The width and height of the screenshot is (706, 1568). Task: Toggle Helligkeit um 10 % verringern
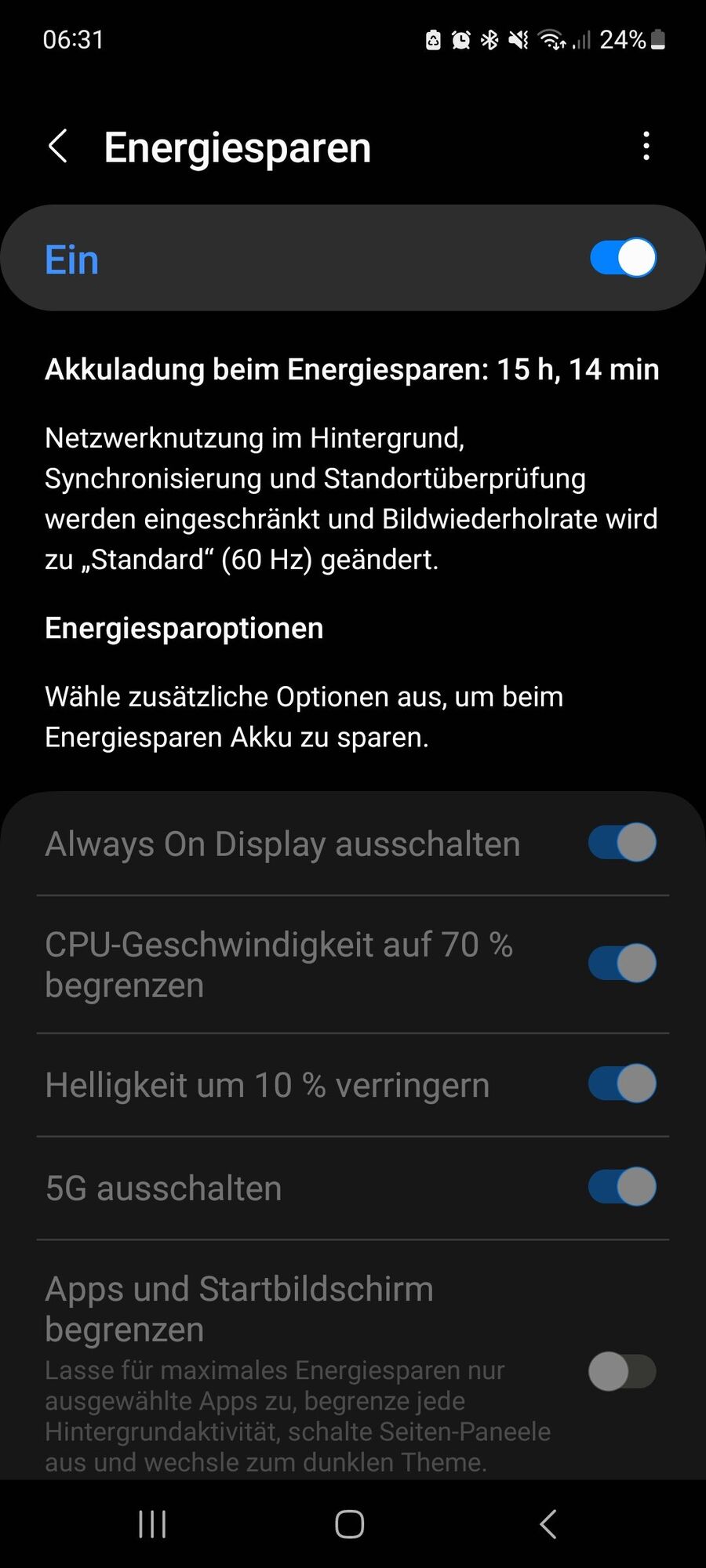point(621,1083)
